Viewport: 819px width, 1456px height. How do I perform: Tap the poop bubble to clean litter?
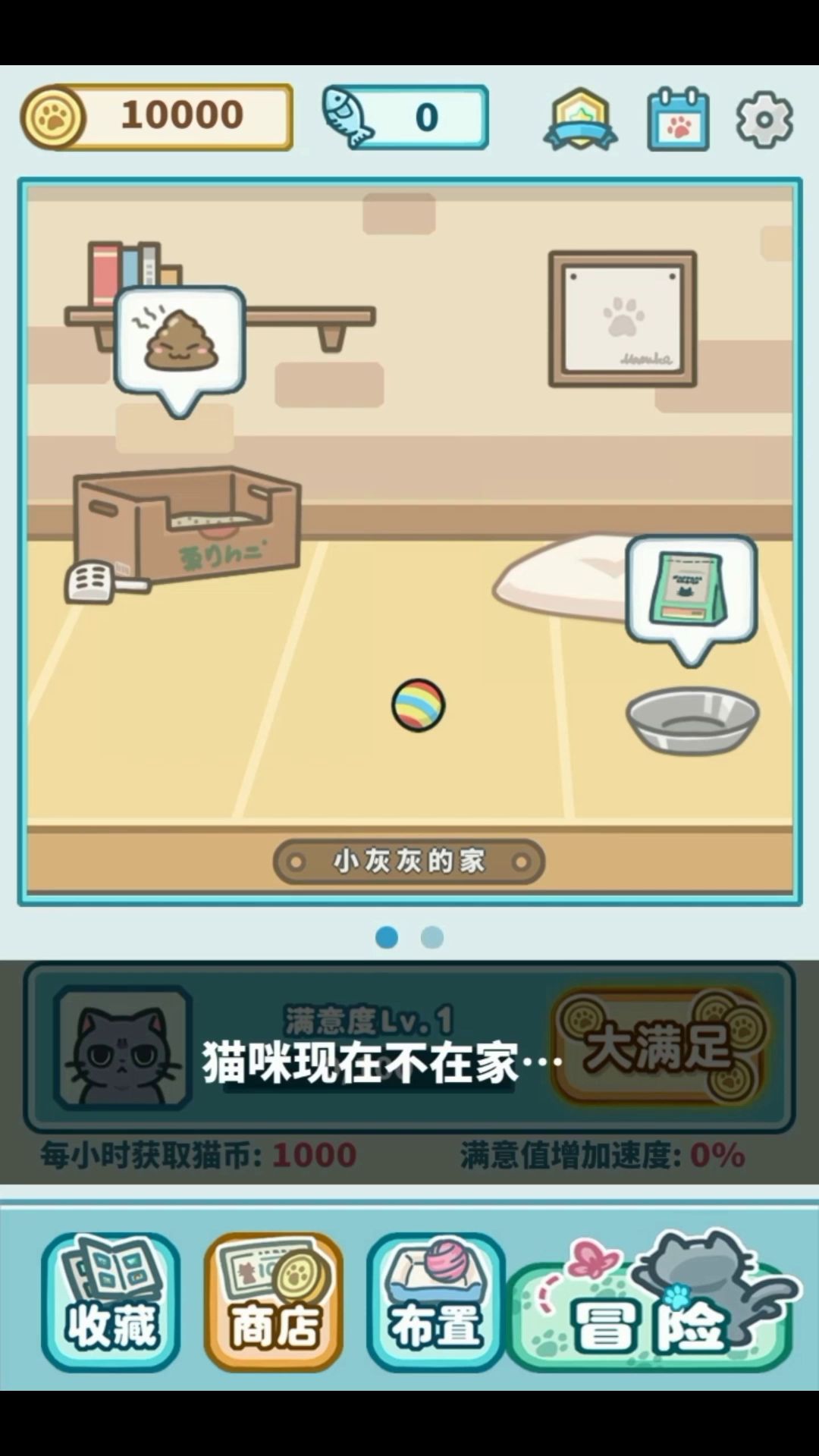pyautogui.click(x=180, y=341)
